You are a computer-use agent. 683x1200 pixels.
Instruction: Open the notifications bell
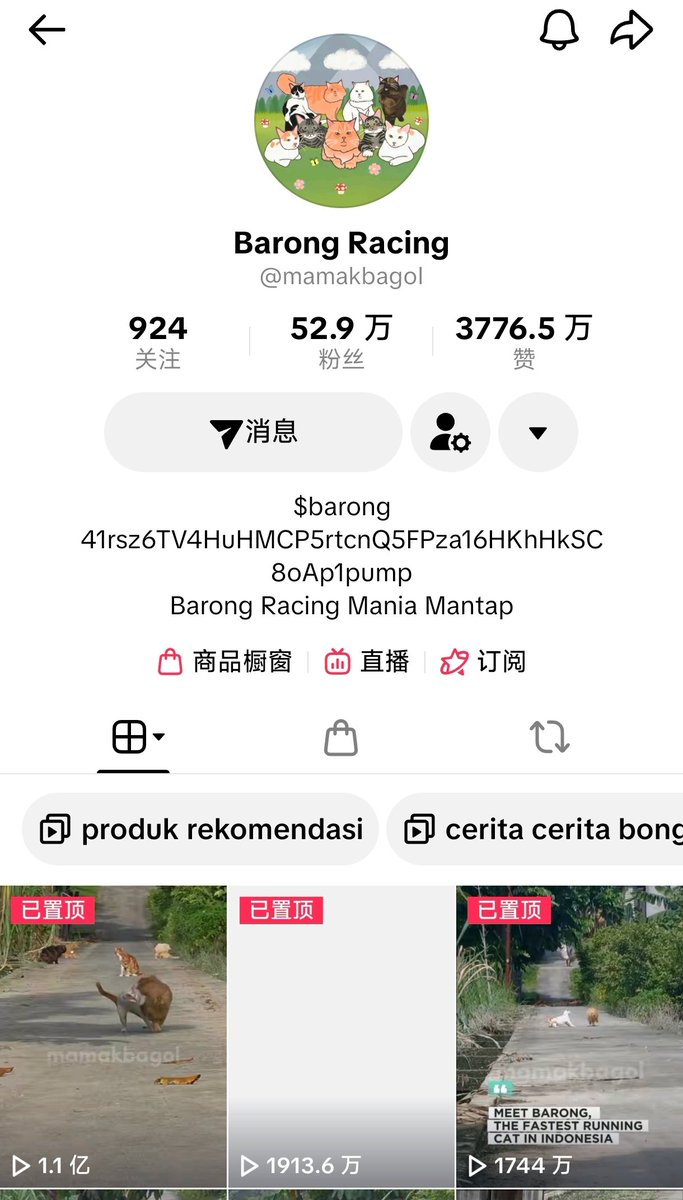click(x=559, y=30)
